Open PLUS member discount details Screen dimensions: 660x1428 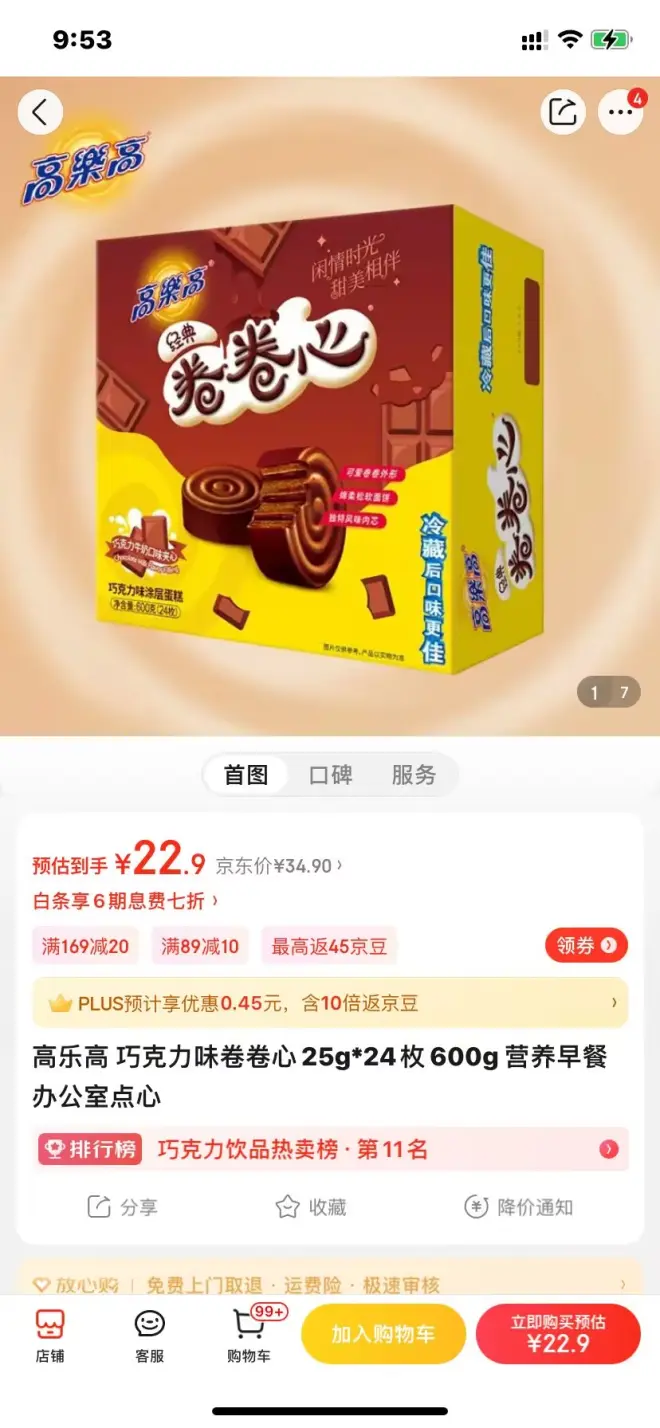coord(330,1002)
